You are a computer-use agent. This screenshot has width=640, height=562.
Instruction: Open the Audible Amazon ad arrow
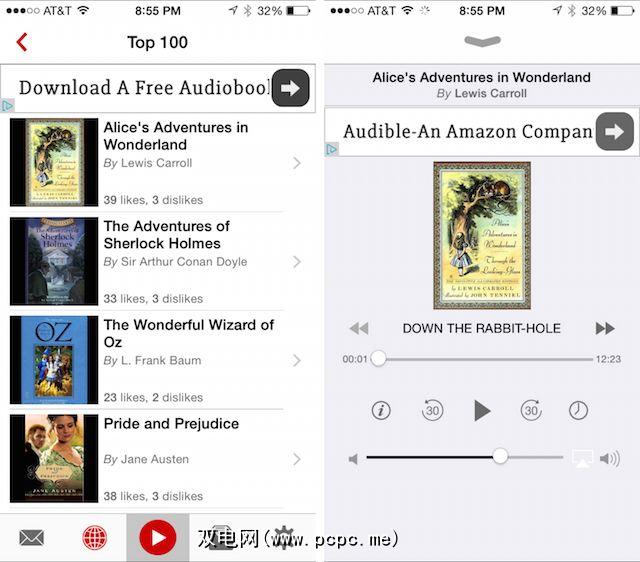click(x=614, y=132)
